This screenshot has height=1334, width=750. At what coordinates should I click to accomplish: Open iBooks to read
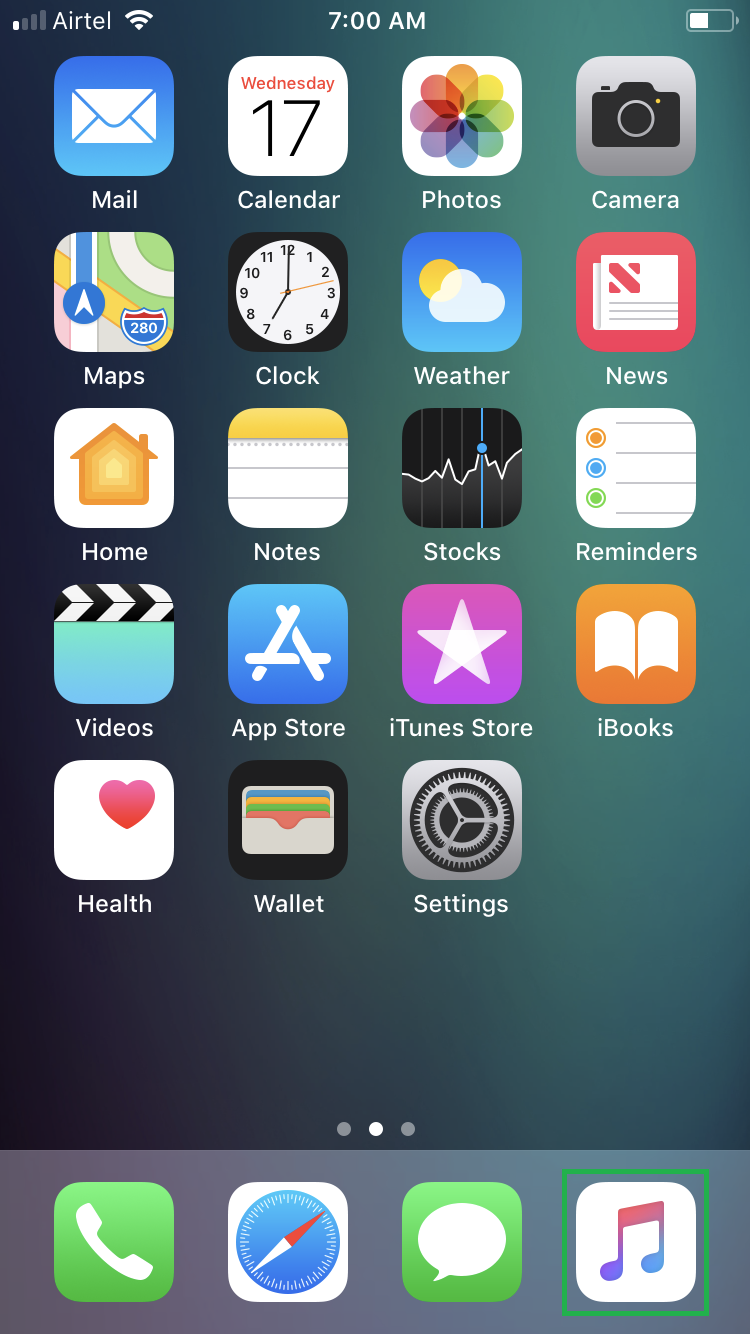click(x=636, y=644)
